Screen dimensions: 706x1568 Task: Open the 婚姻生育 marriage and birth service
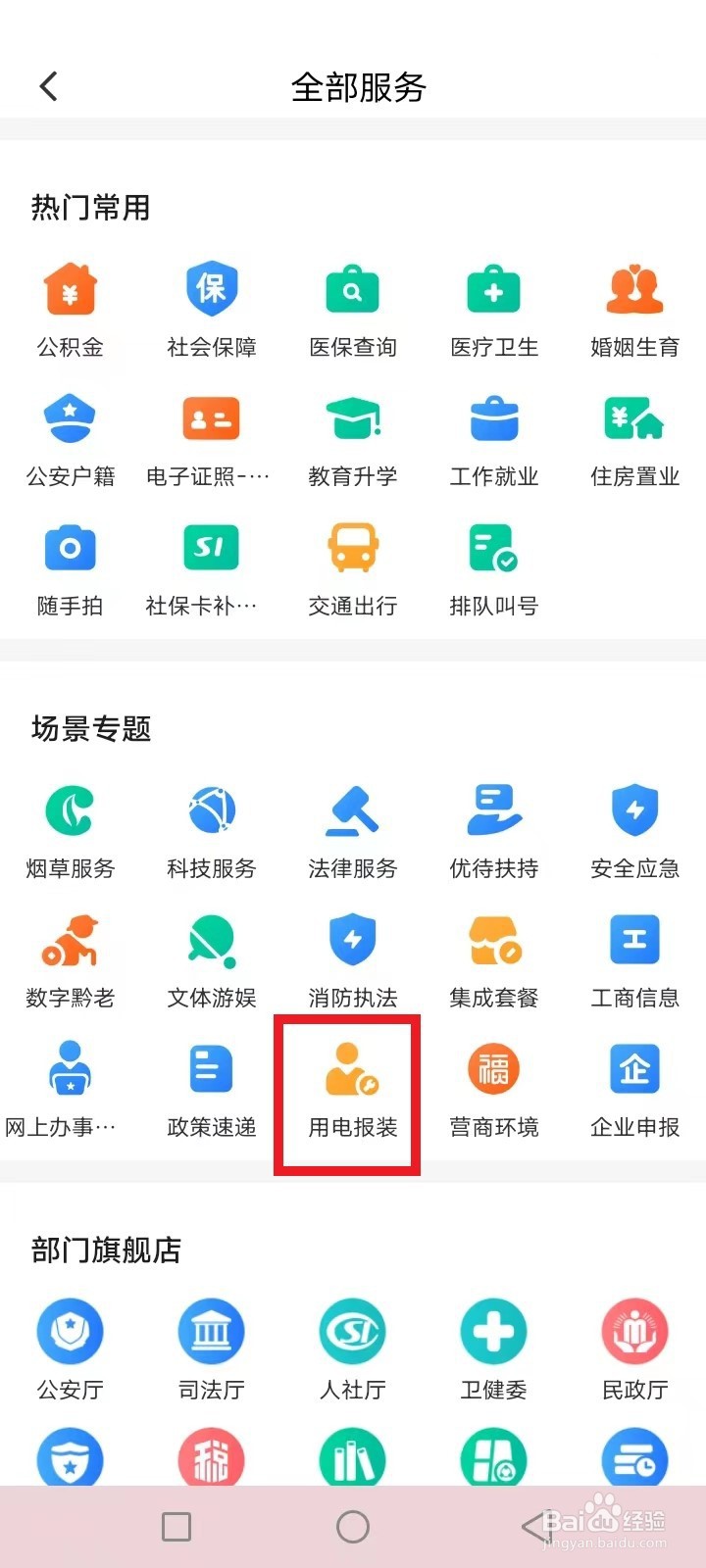[x=634, y=309]
